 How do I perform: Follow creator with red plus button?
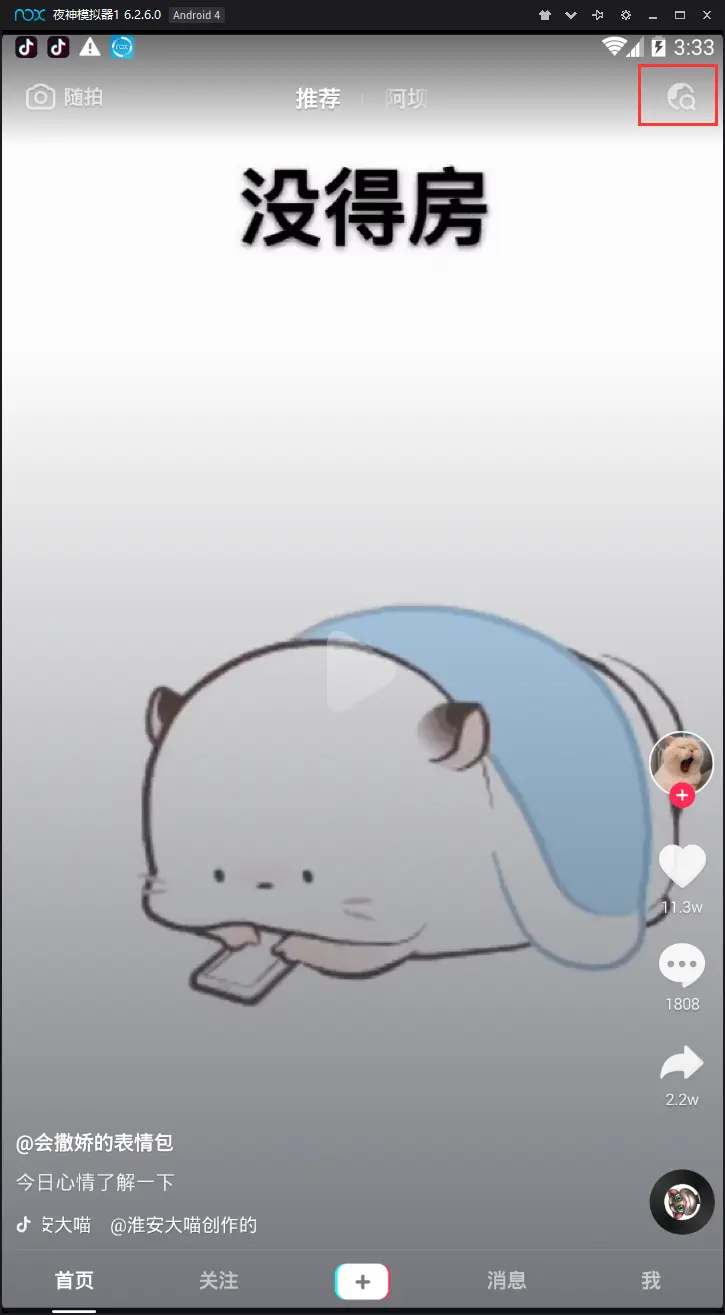[x=682, y=795]
